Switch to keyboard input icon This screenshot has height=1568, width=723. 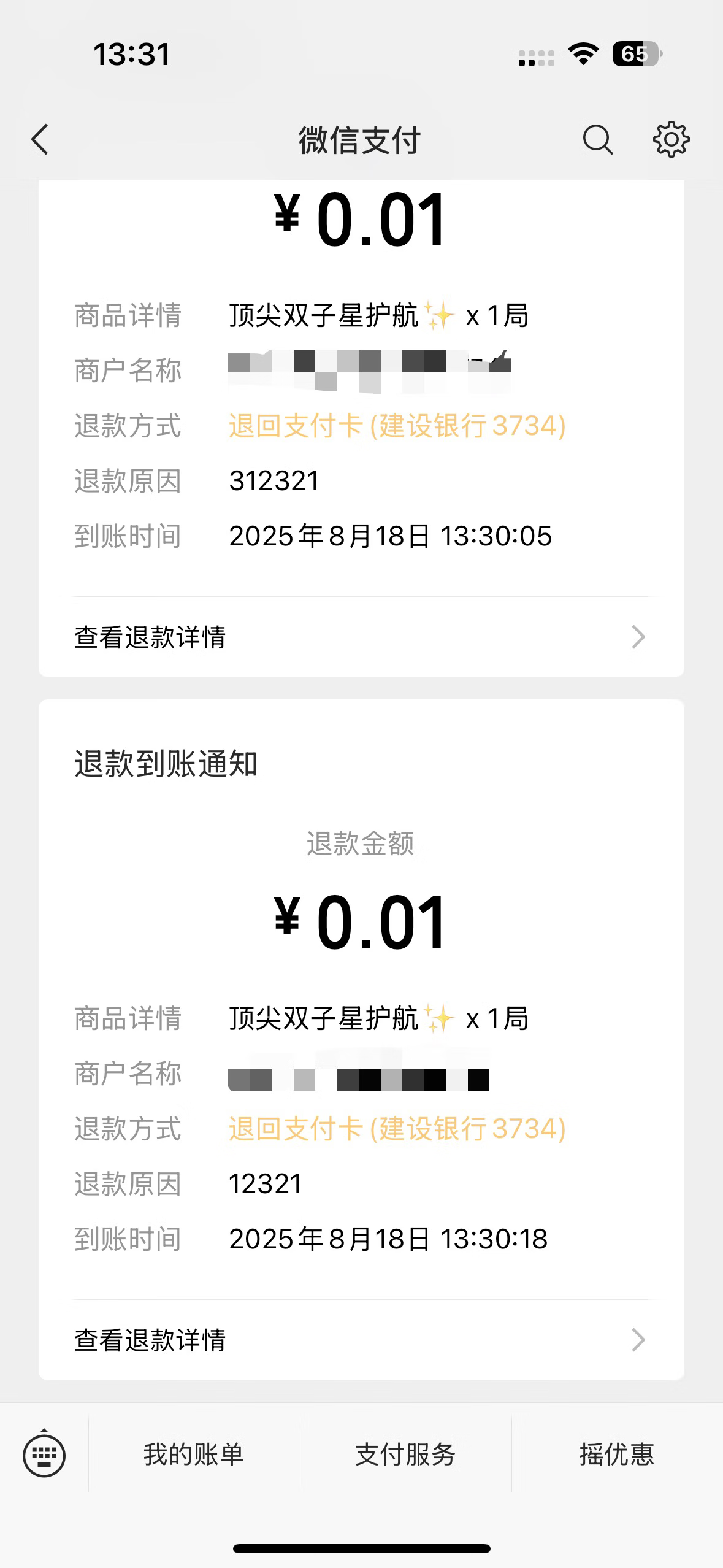(x=44, y=1454)
